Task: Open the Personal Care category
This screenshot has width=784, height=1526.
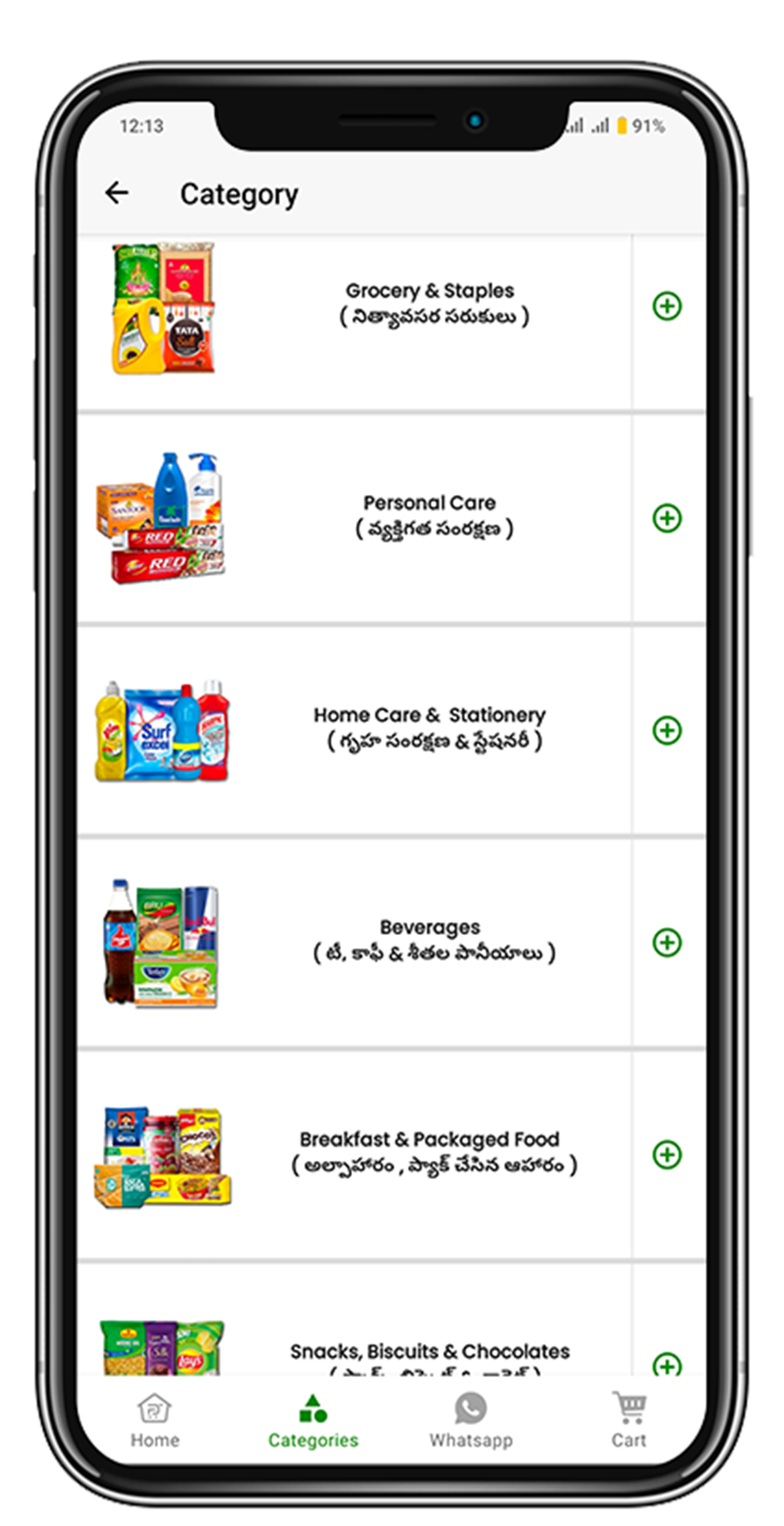Action: [429, 516]
